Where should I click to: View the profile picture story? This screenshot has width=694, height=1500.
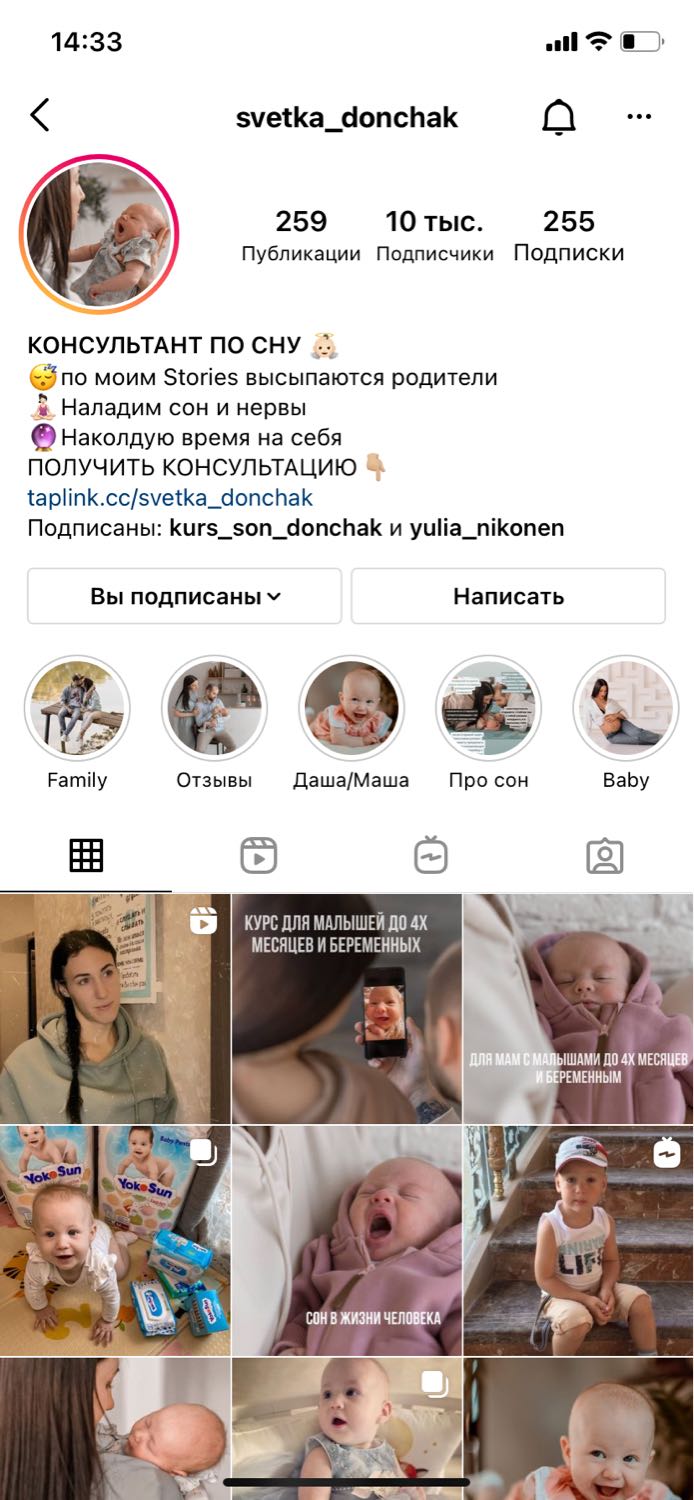(98, 235)
